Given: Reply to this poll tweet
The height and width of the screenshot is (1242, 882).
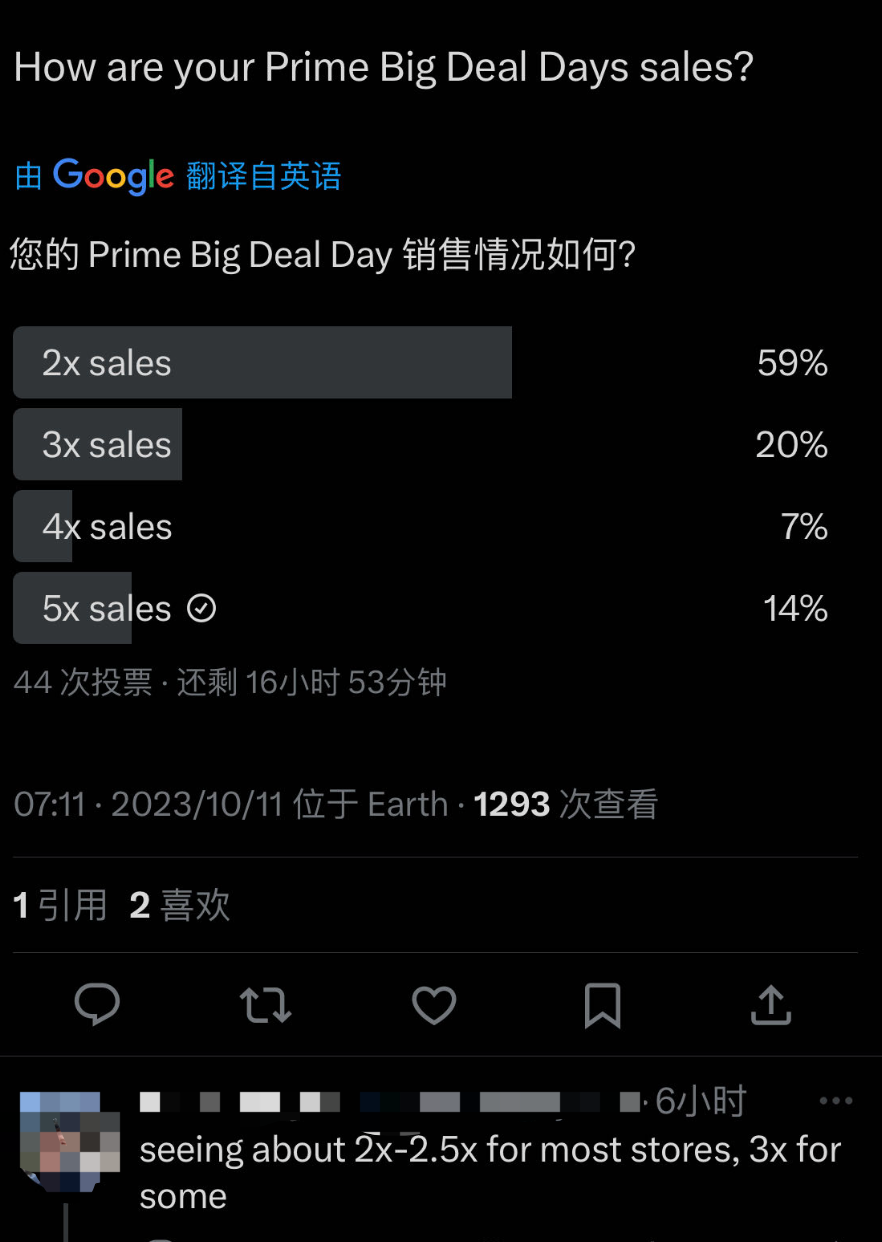Looking at the screenshot, I should click(x=98, y=1005).
